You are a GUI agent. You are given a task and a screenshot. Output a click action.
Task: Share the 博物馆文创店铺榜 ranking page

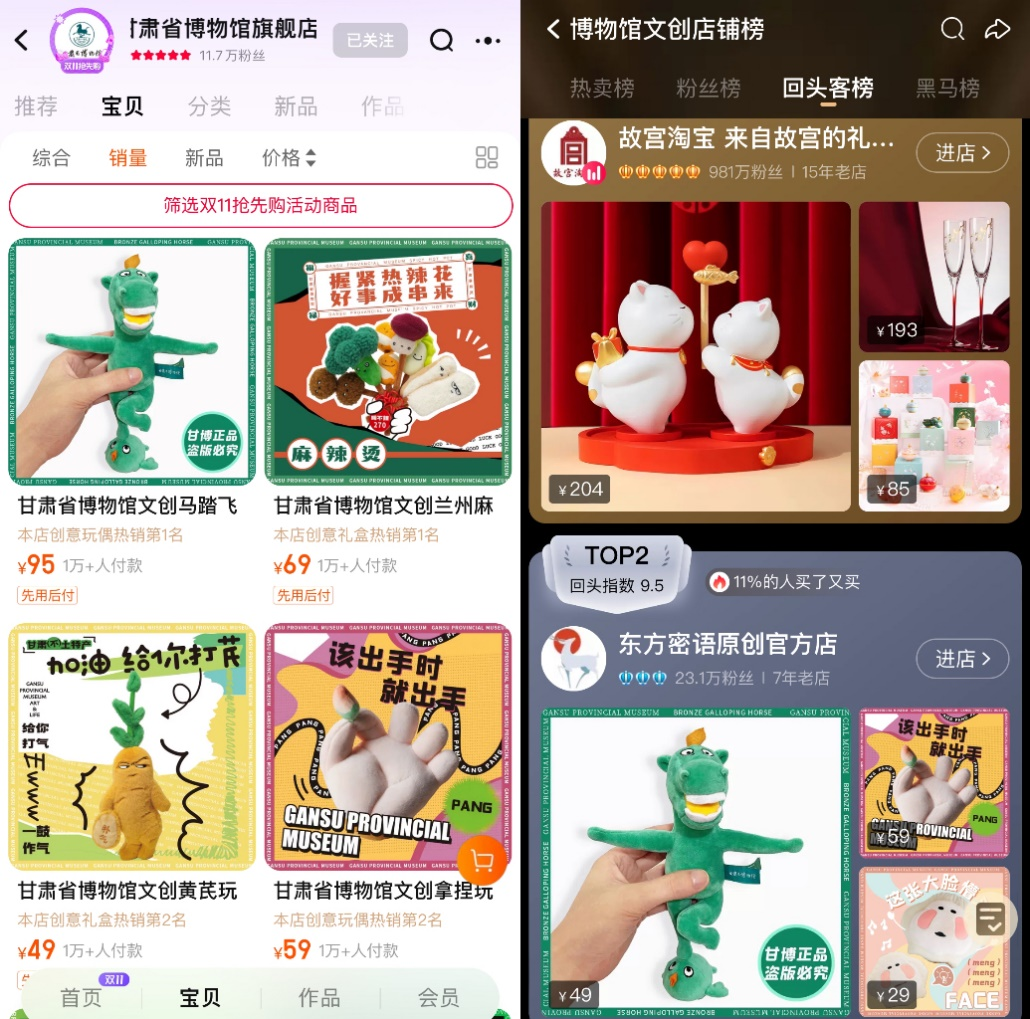pos(997,30)
